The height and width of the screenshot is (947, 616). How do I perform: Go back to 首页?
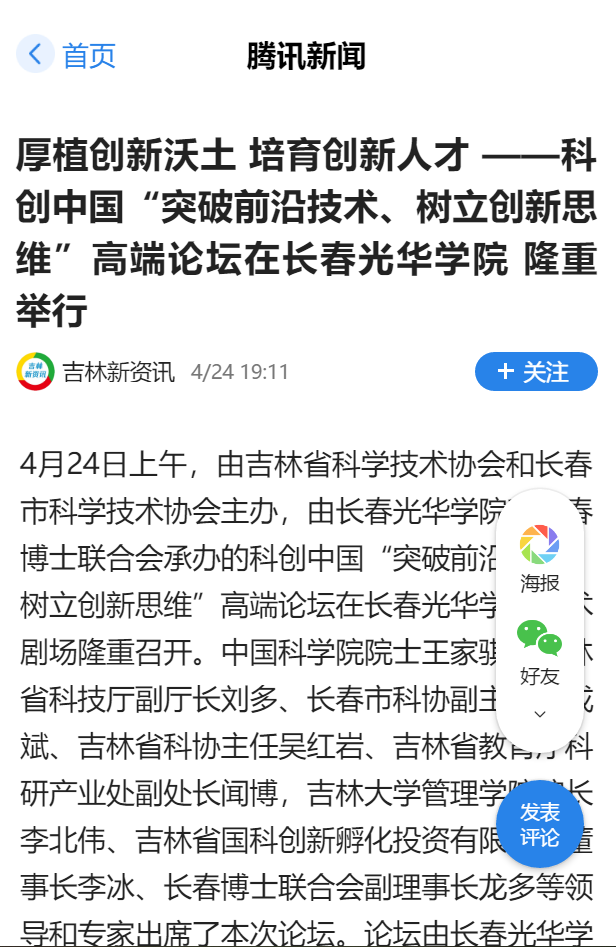click(x=68, y=55)
